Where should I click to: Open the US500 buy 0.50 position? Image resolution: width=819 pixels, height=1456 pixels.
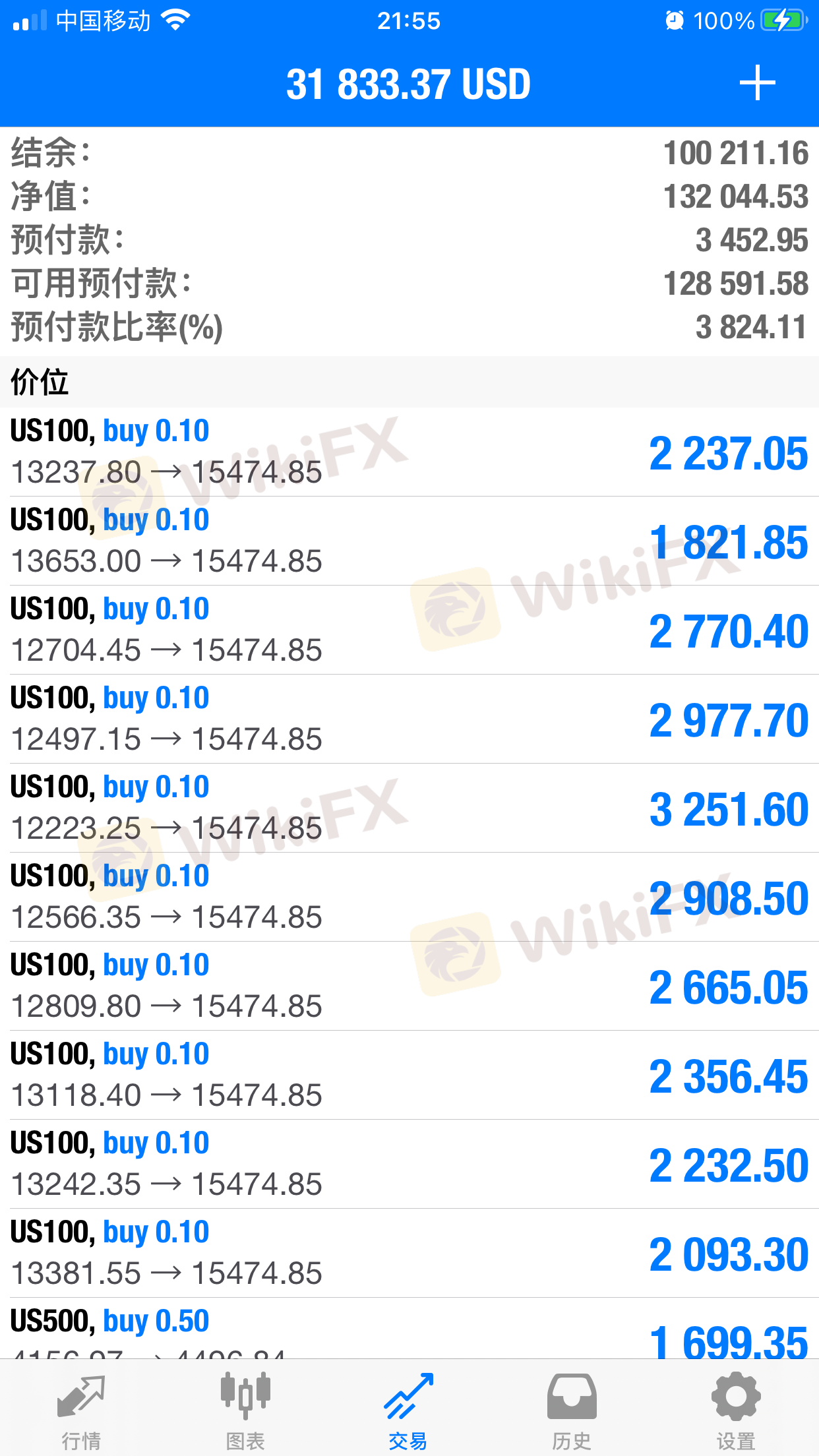click(x=409, y=1329)
